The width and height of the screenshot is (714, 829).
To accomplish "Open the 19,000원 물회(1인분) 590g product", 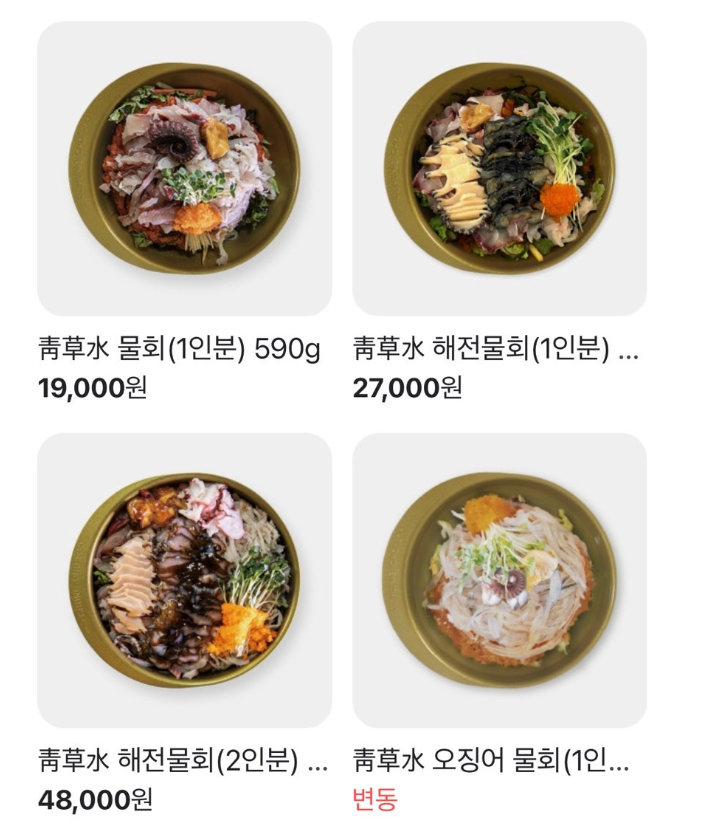I will tap(184, 169).
